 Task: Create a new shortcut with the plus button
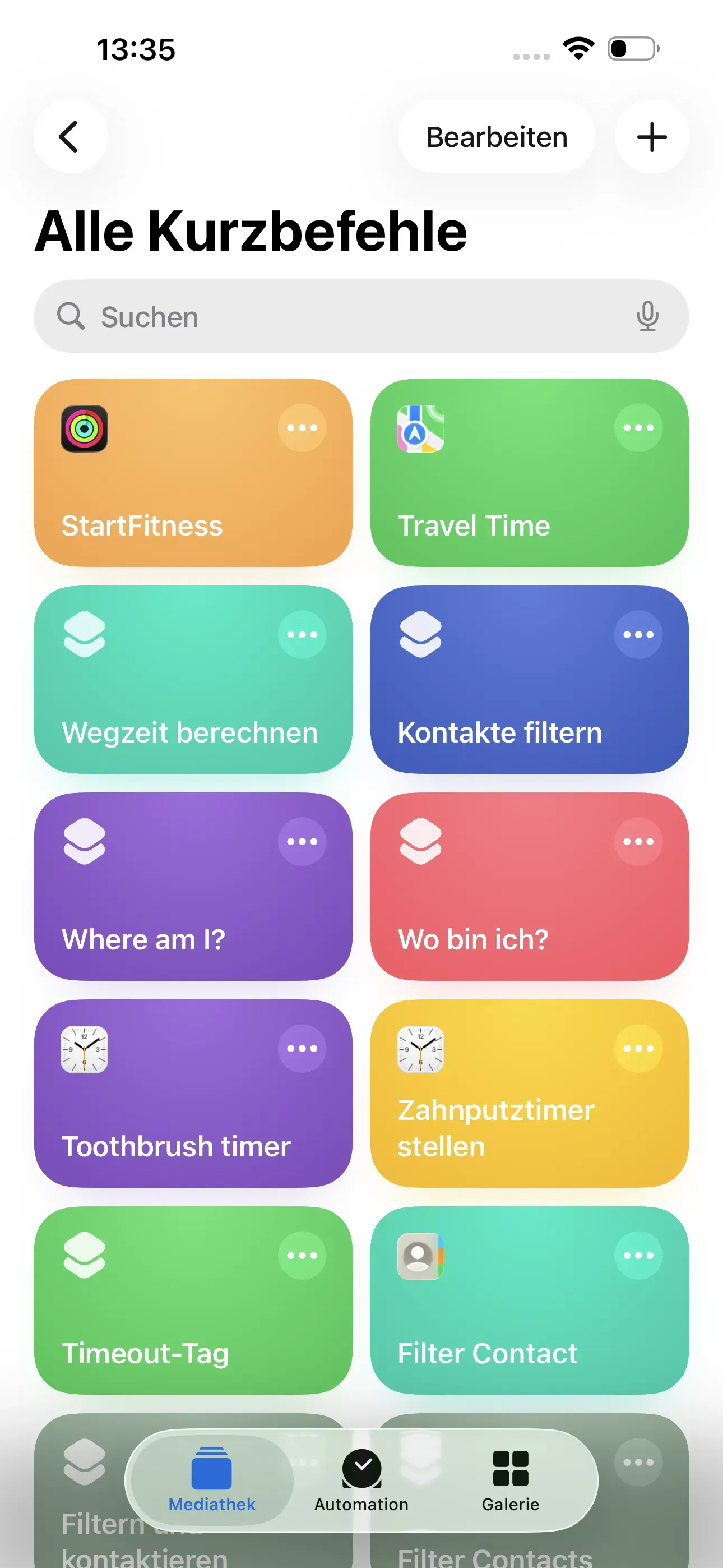tap(651, 136)
